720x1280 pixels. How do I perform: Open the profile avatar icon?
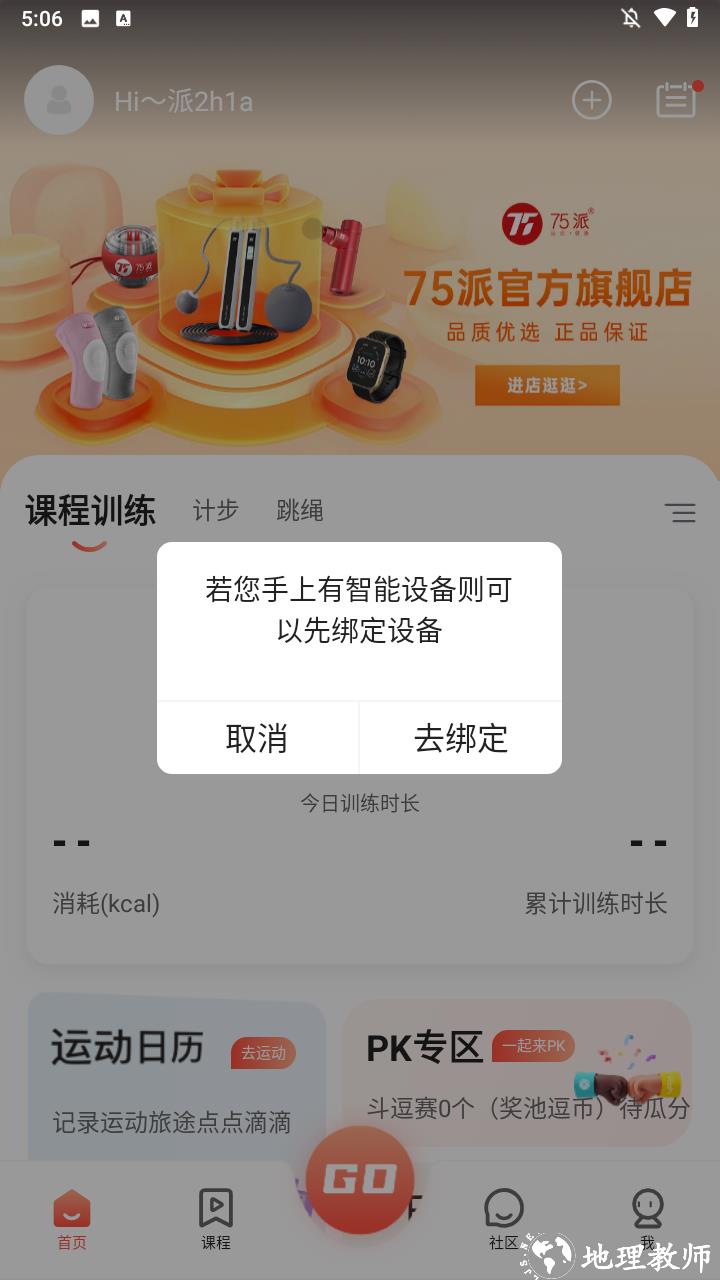(x=58, y=100)
